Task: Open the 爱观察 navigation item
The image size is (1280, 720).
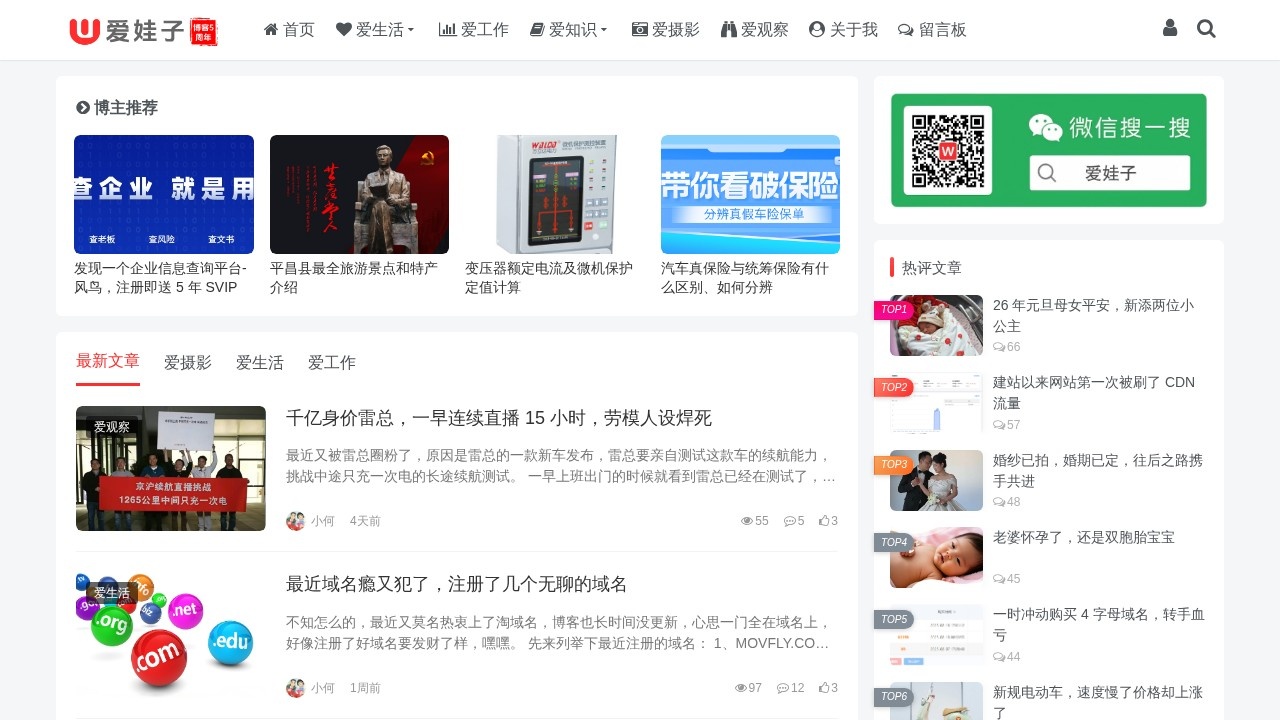Action: point(755,30)
